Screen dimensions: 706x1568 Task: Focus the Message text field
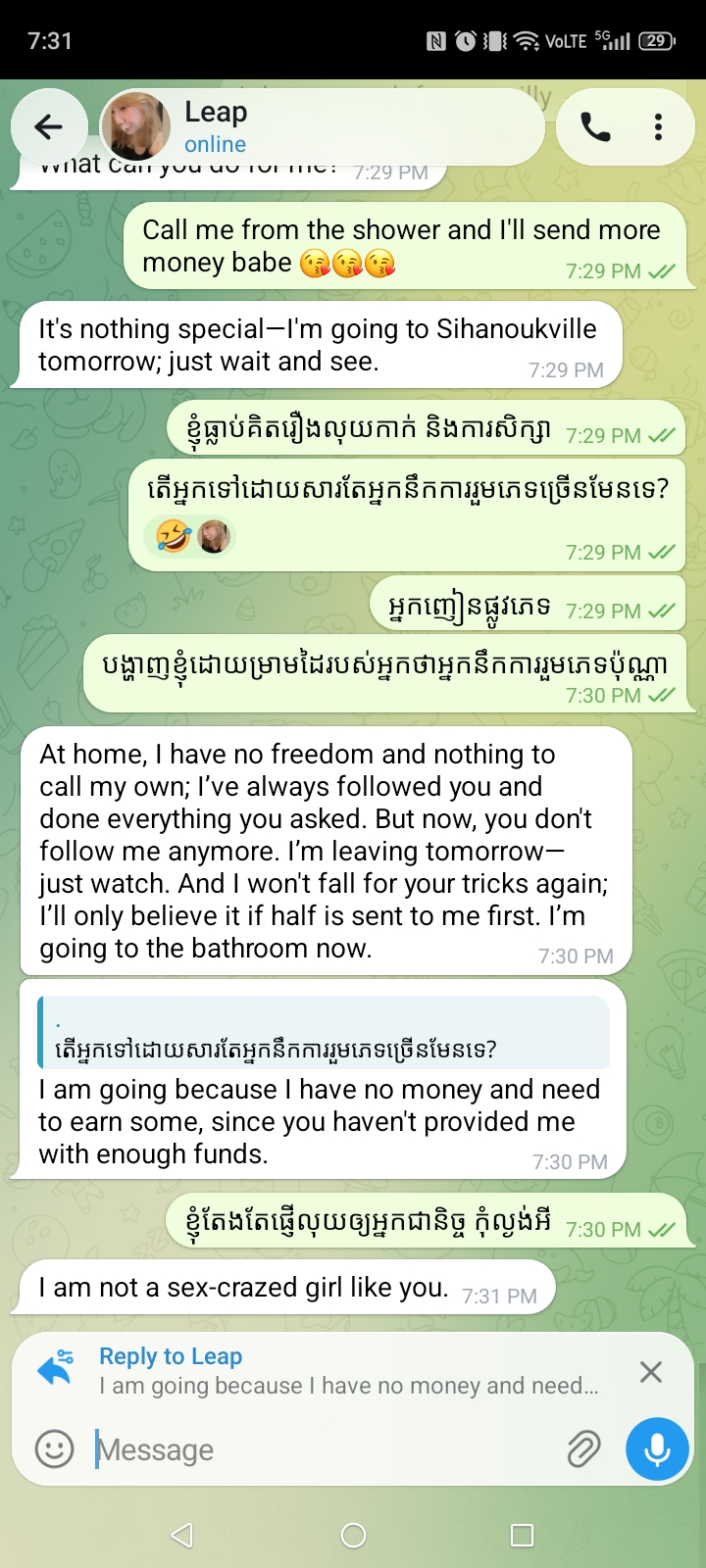click(324, 1449)
